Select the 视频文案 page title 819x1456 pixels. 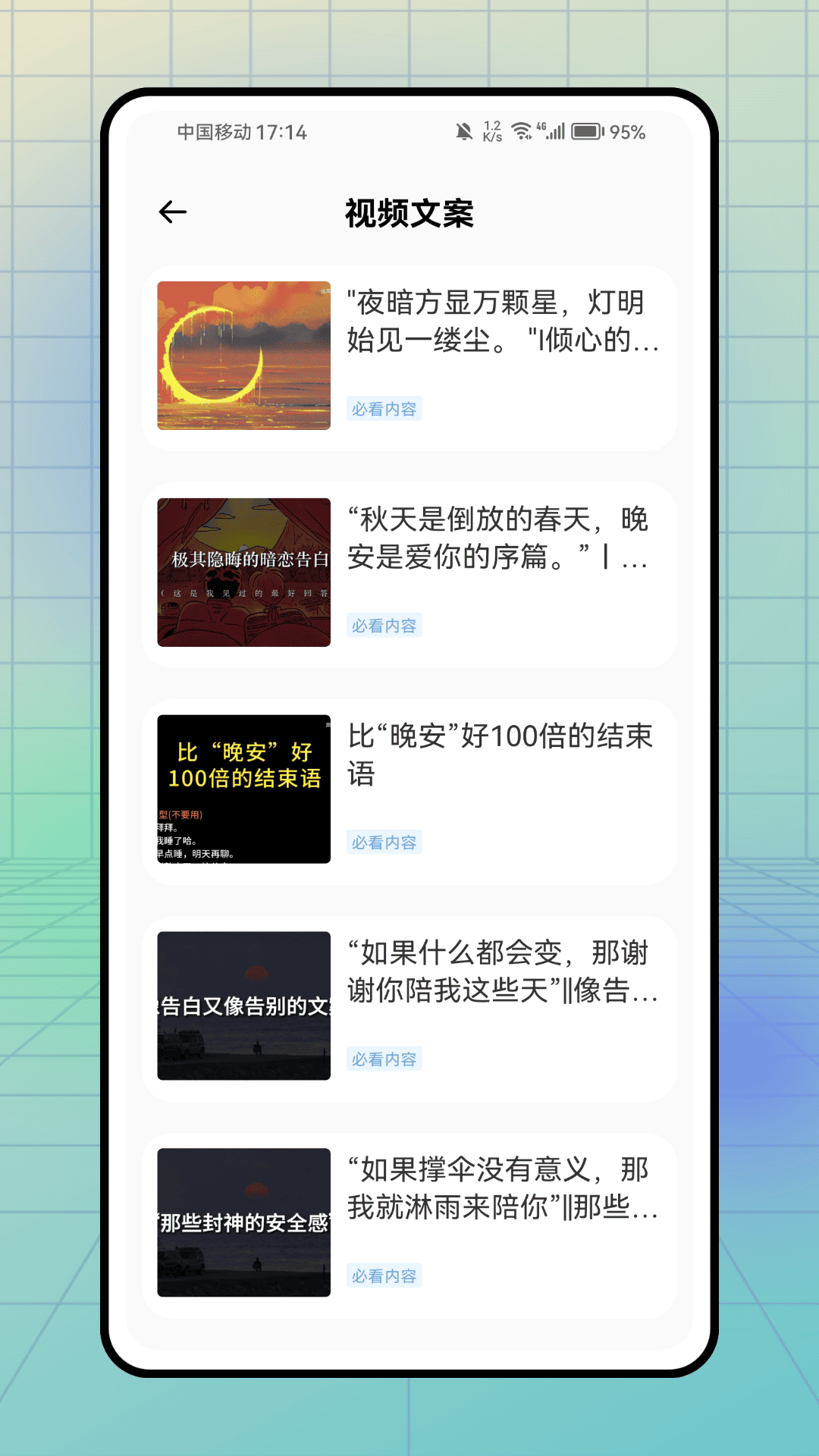pyautogui.click(x=409, y=212)
